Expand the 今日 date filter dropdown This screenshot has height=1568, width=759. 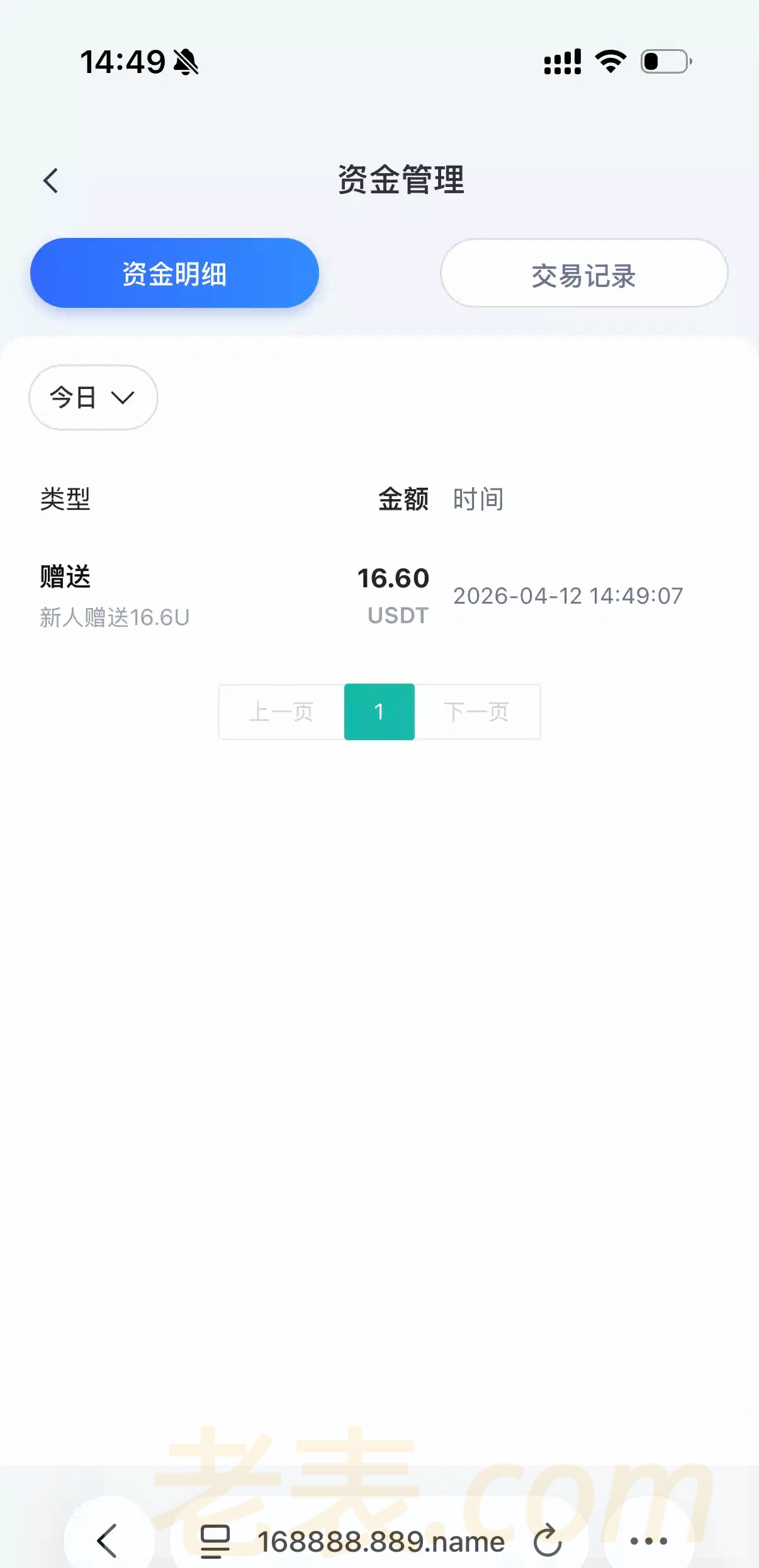[x=93, y=398]
